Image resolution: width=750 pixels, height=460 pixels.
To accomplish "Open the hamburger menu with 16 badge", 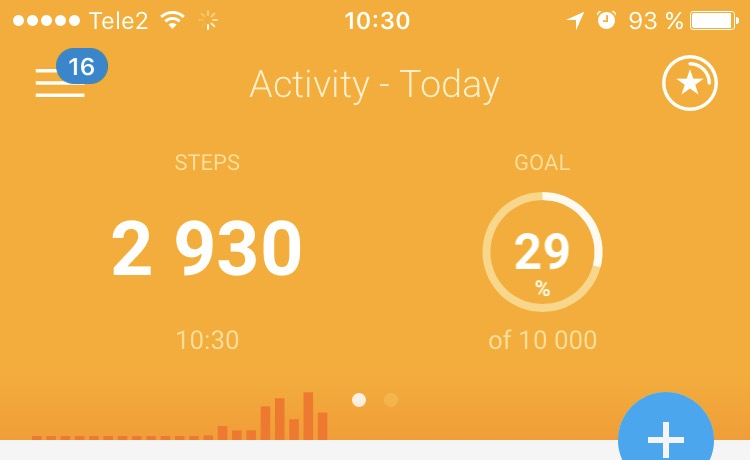I will click(60, 82).
